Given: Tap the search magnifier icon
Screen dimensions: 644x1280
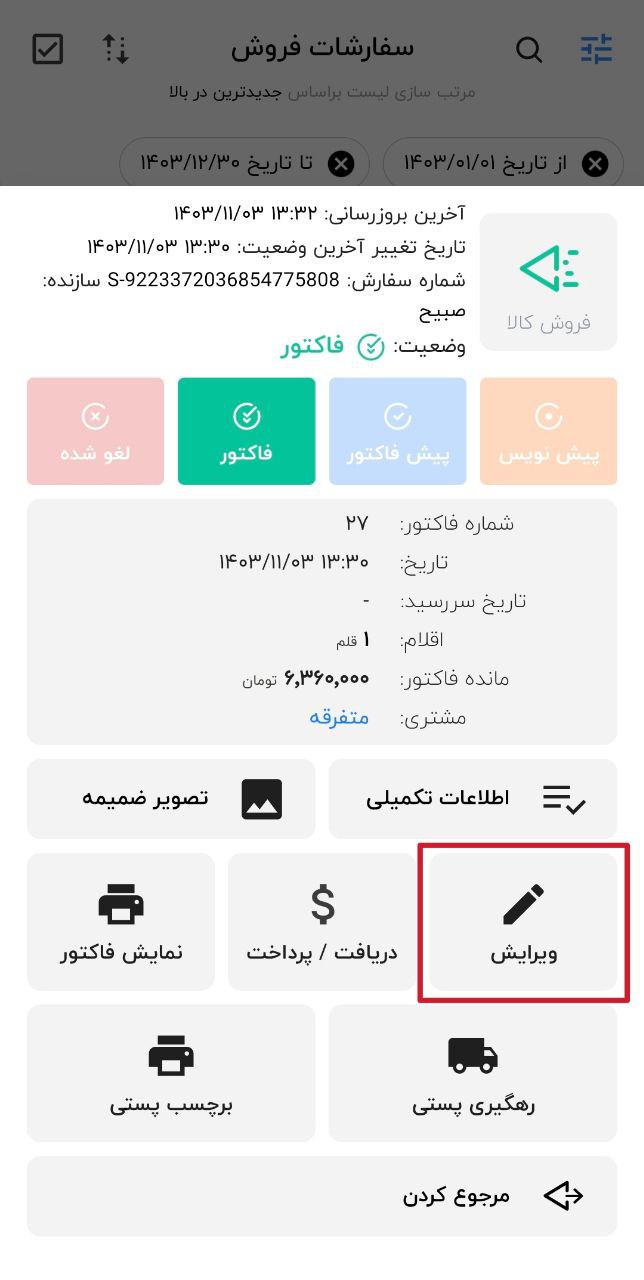Looking at the screenshot, I should coord(529,49).
